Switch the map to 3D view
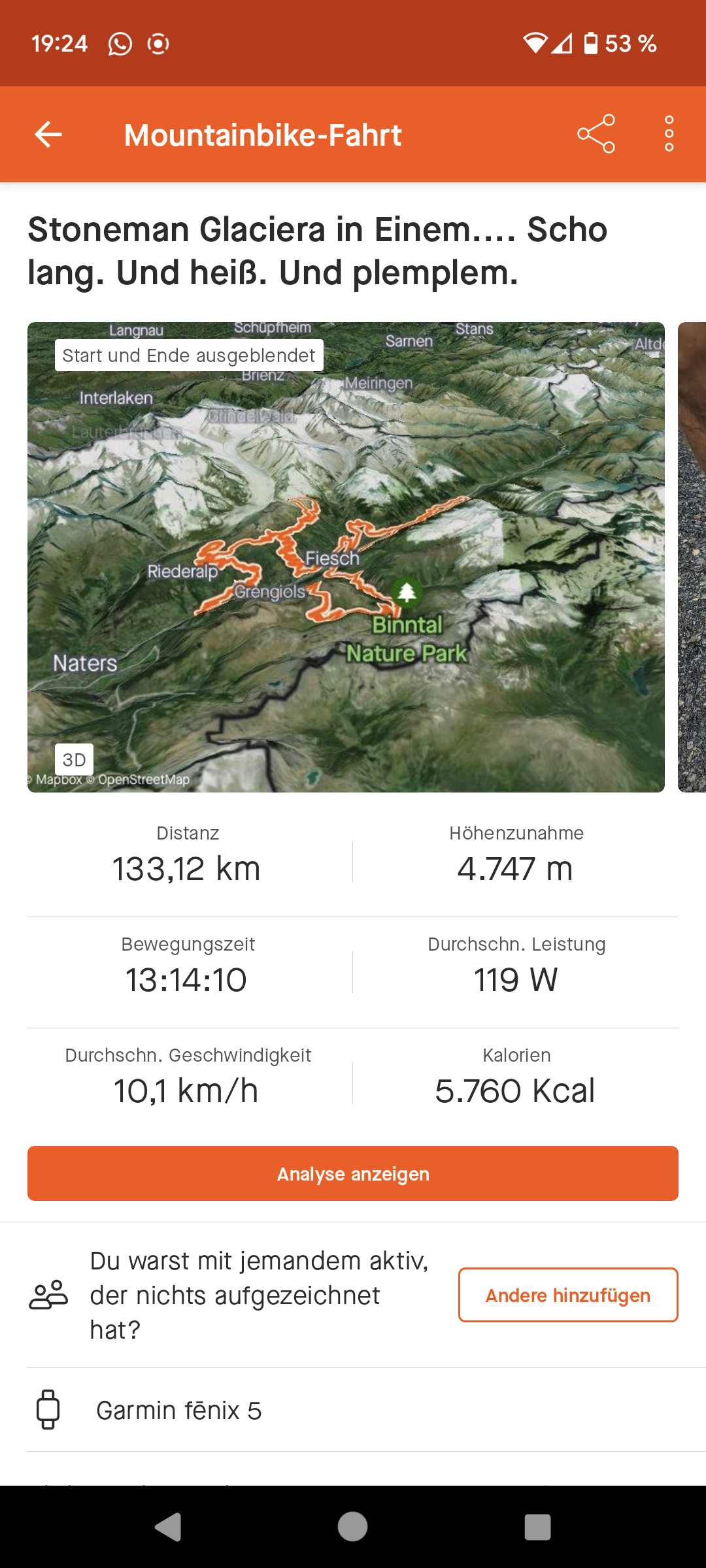Screen dimensions: 706x1568 click(x=74, y=759)
